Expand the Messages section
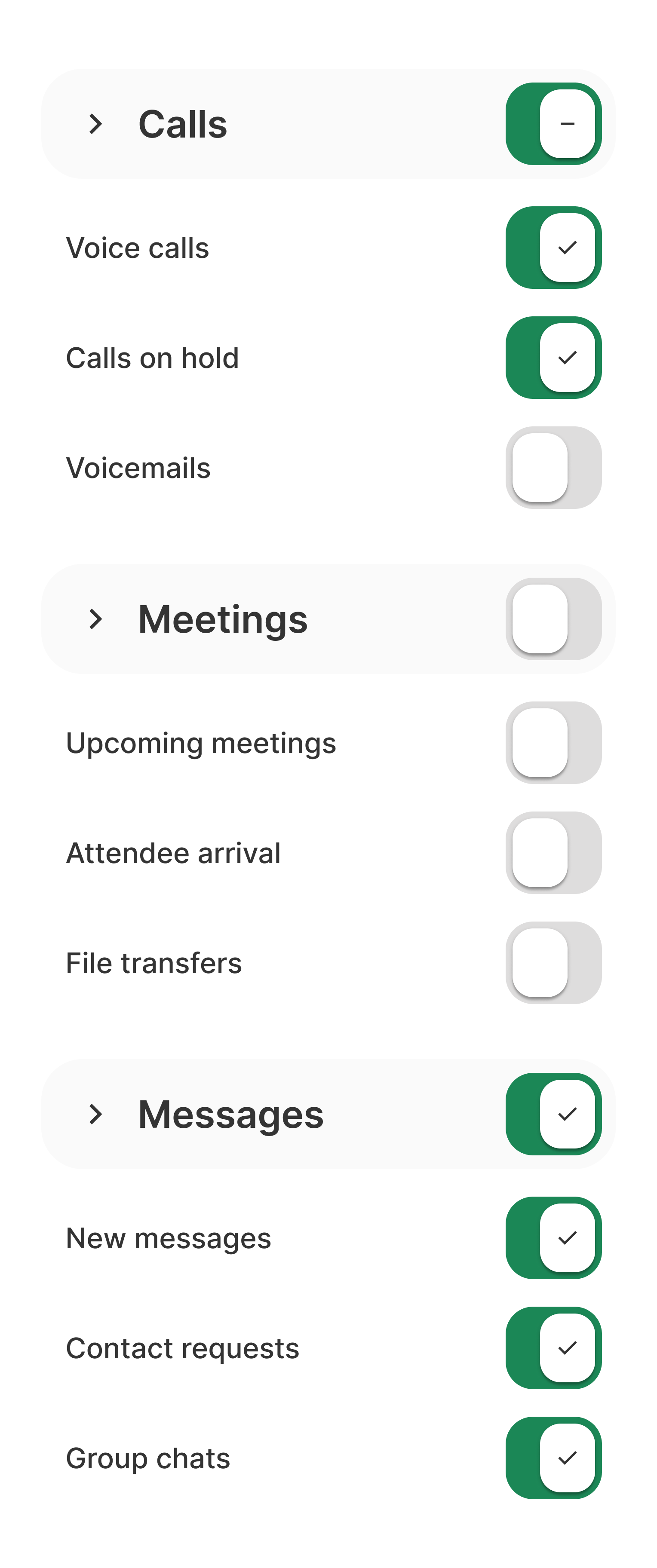657x1568 pixels. pyautogui.click(x=96, y=1115)
